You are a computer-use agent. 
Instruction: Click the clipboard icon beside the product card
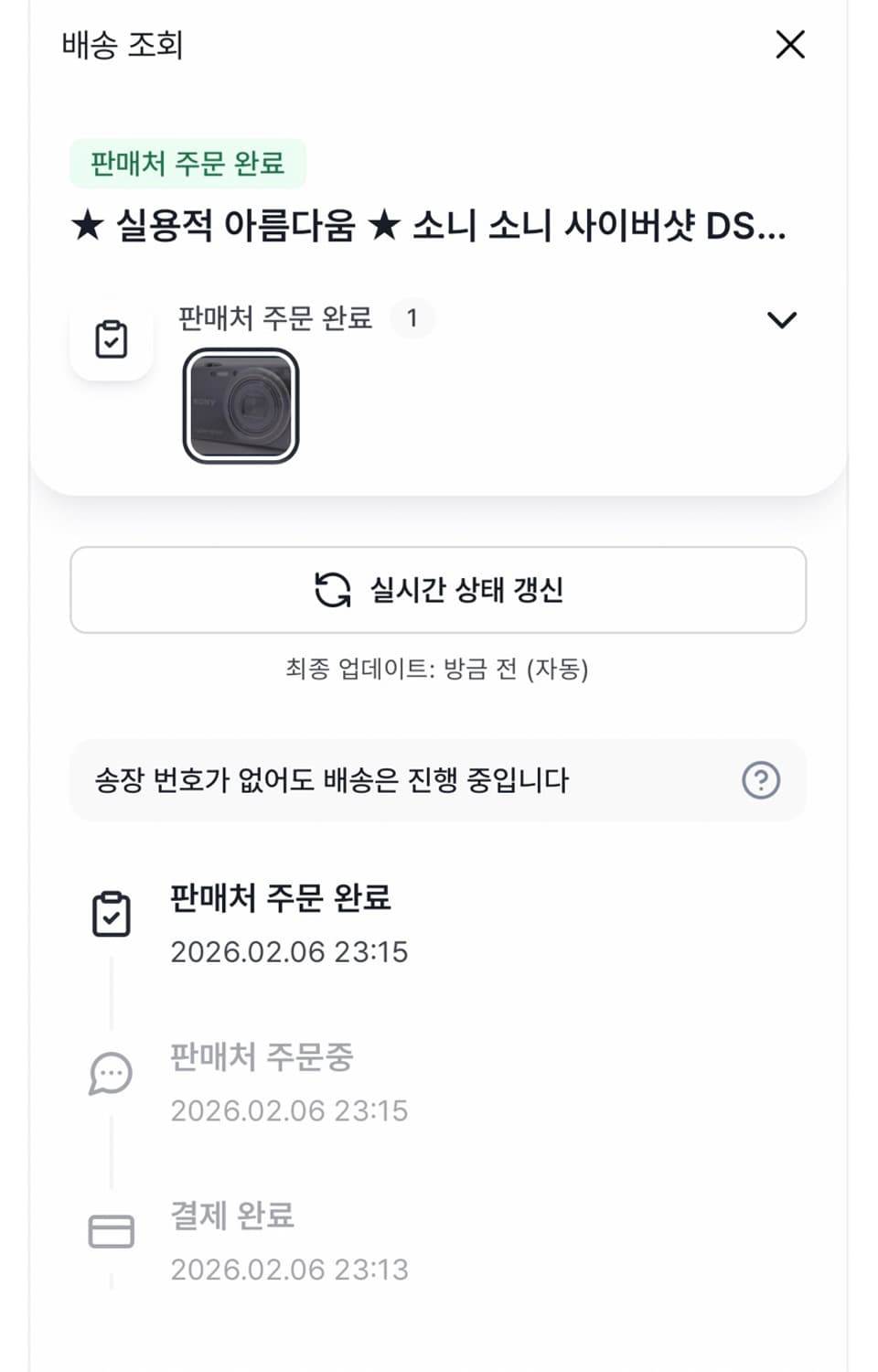tap(112, 339)
